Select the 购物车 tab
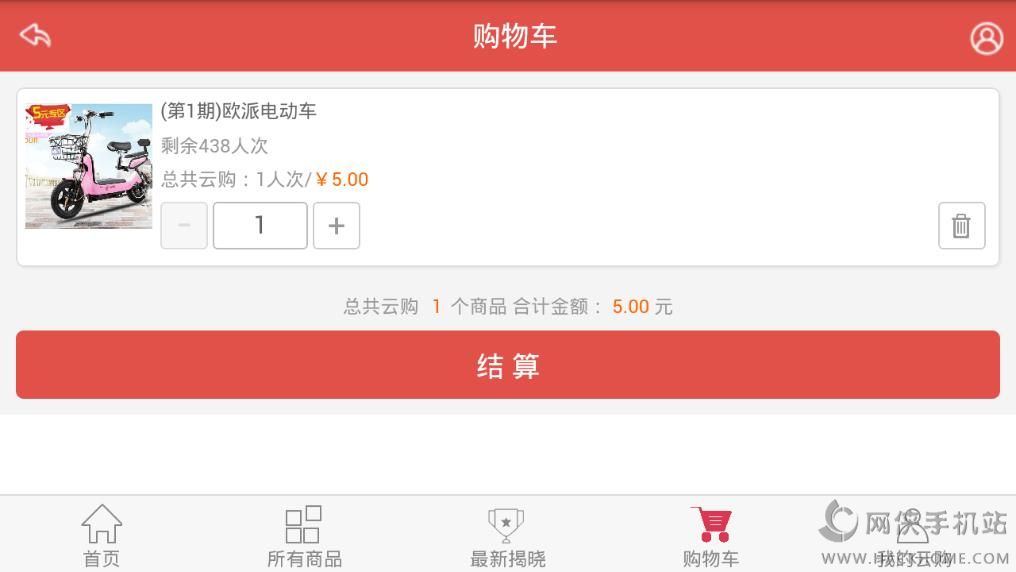 point(711,536)
